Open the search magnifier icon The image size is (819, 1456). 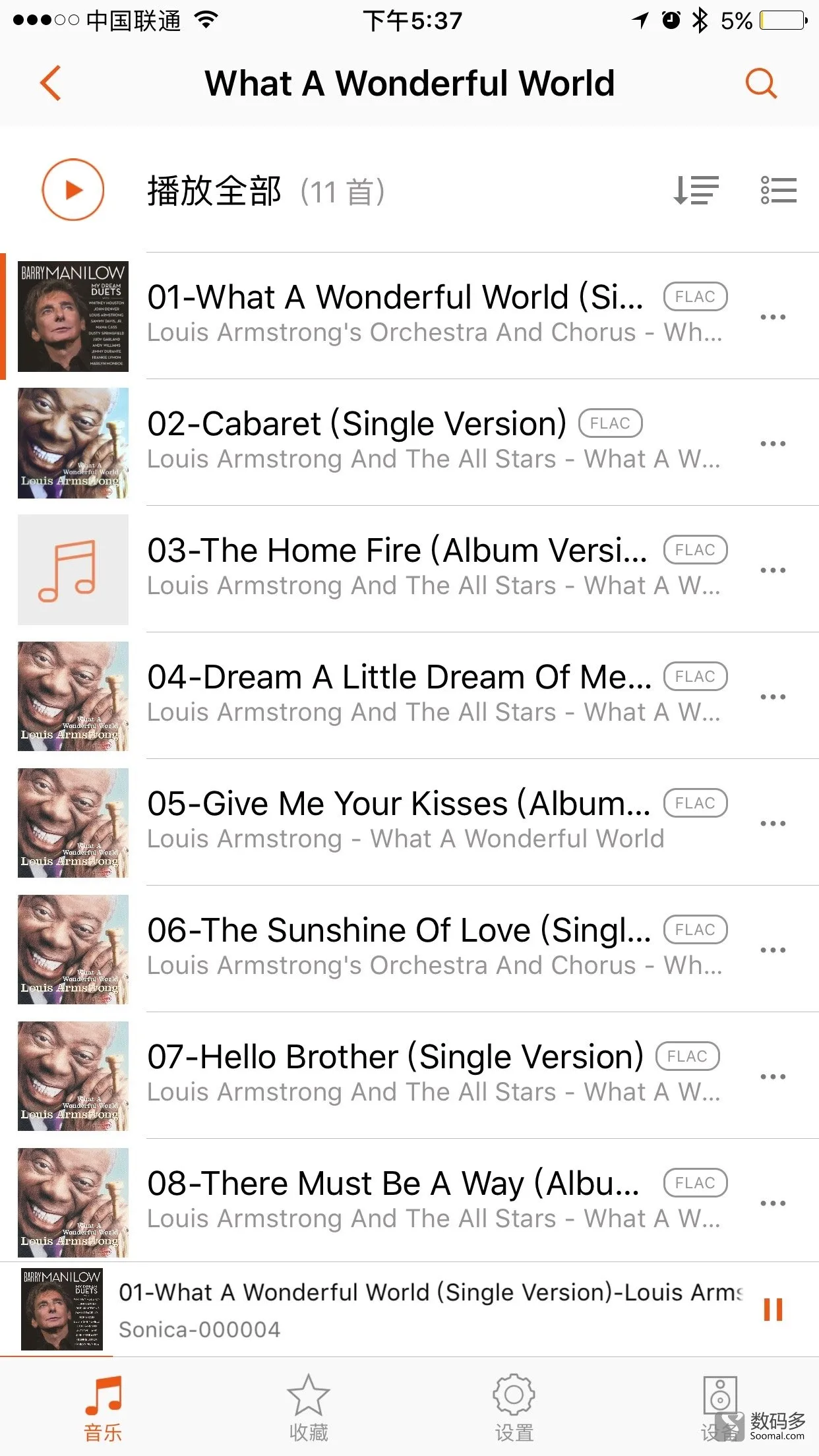(x=761, y=84)
